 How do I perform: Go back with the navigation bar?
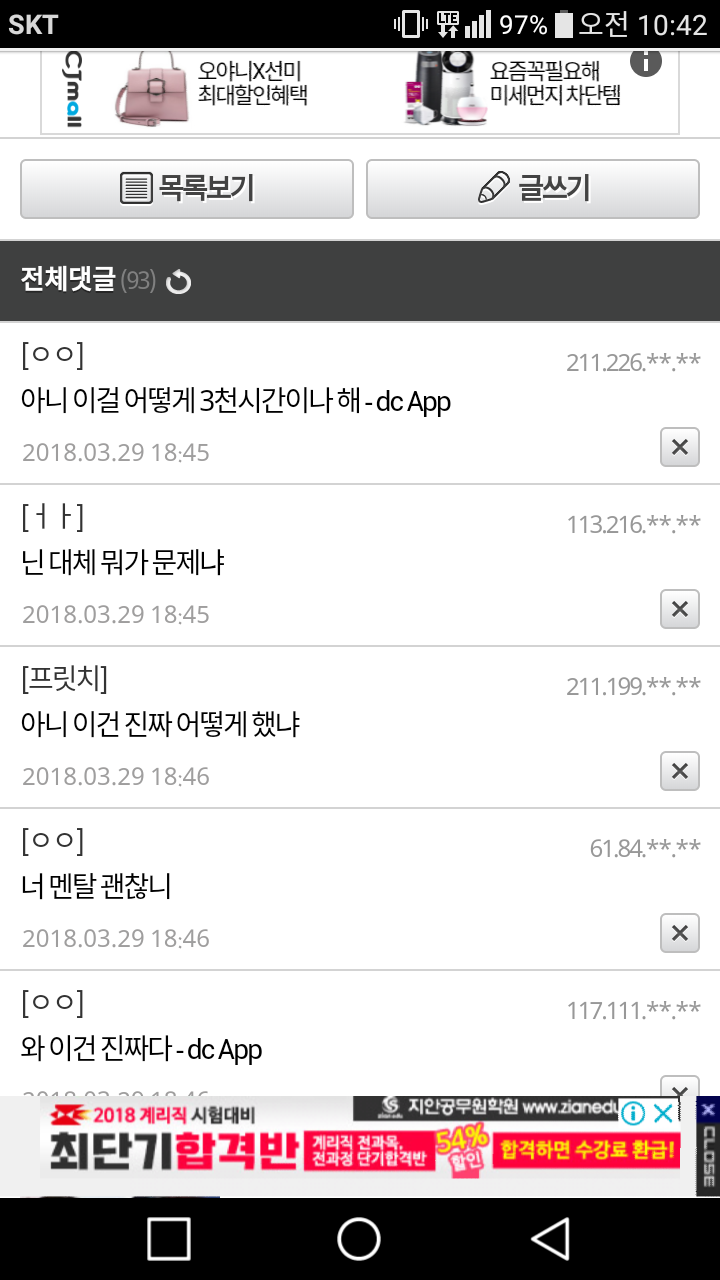[551, 1239]
